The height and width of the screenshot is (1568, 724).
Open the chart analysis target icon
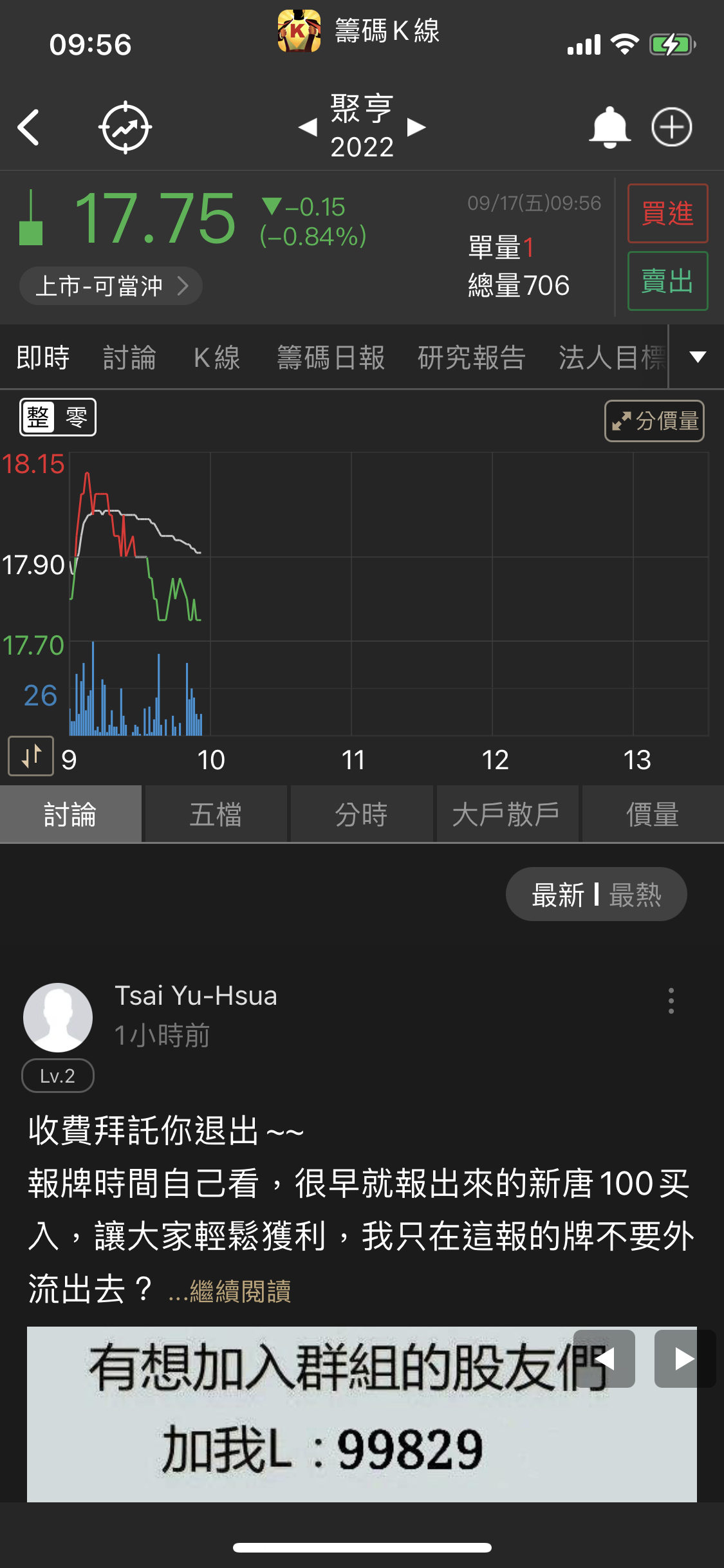pos(125,127)
